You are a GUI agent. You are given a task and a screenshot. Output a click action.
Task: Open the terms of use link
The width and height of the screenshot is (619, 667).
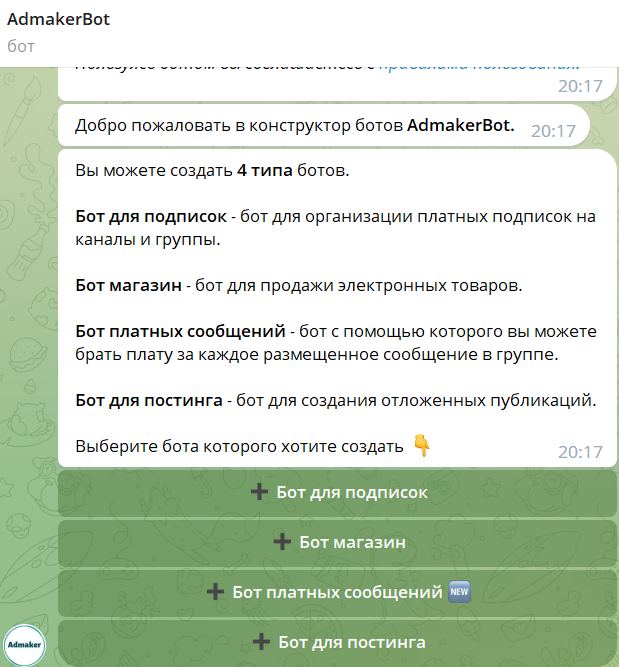click(478, 66)
